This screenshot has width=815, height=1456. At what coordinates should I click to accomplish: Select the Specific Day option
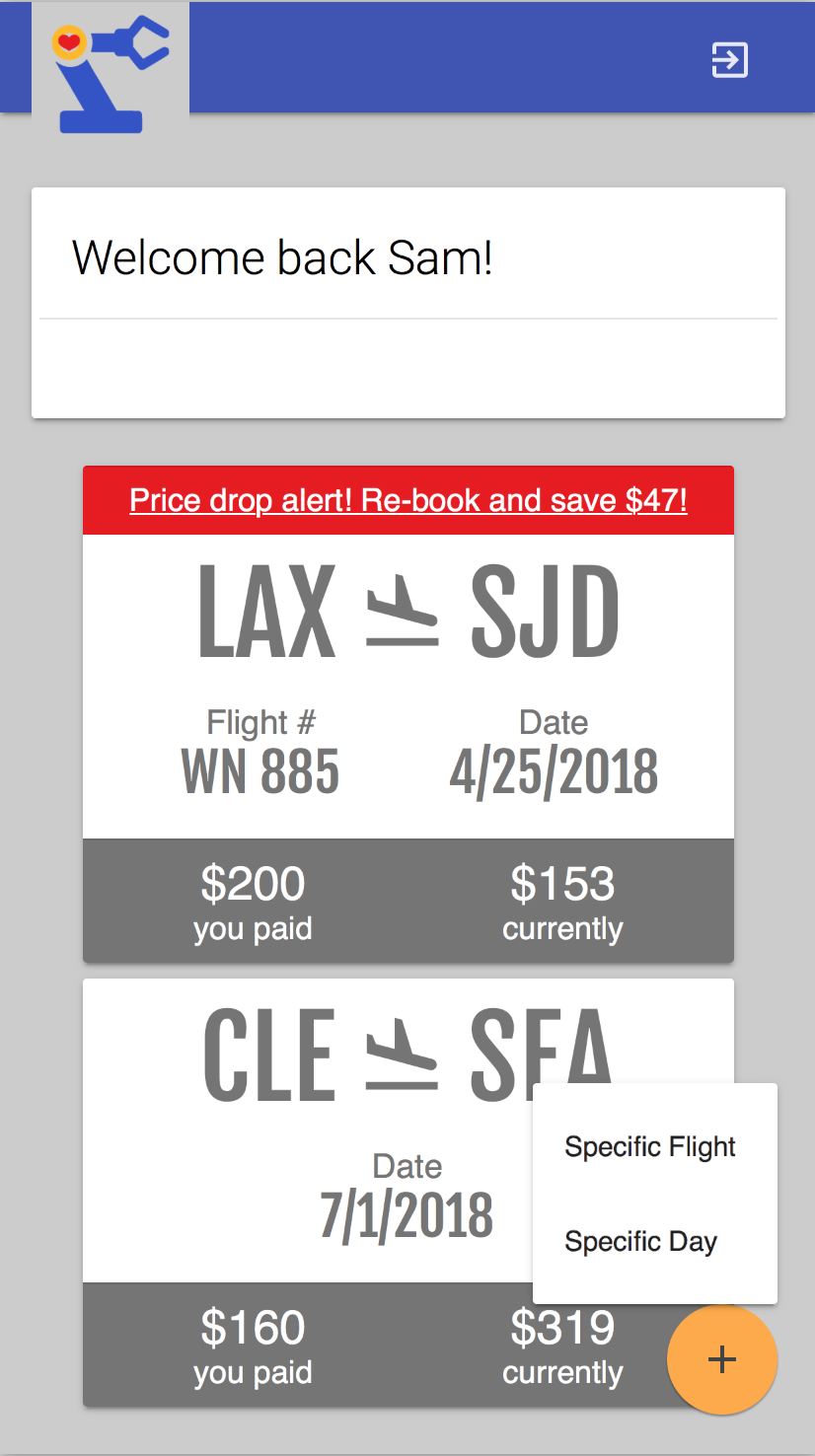tap(640, 1241)
